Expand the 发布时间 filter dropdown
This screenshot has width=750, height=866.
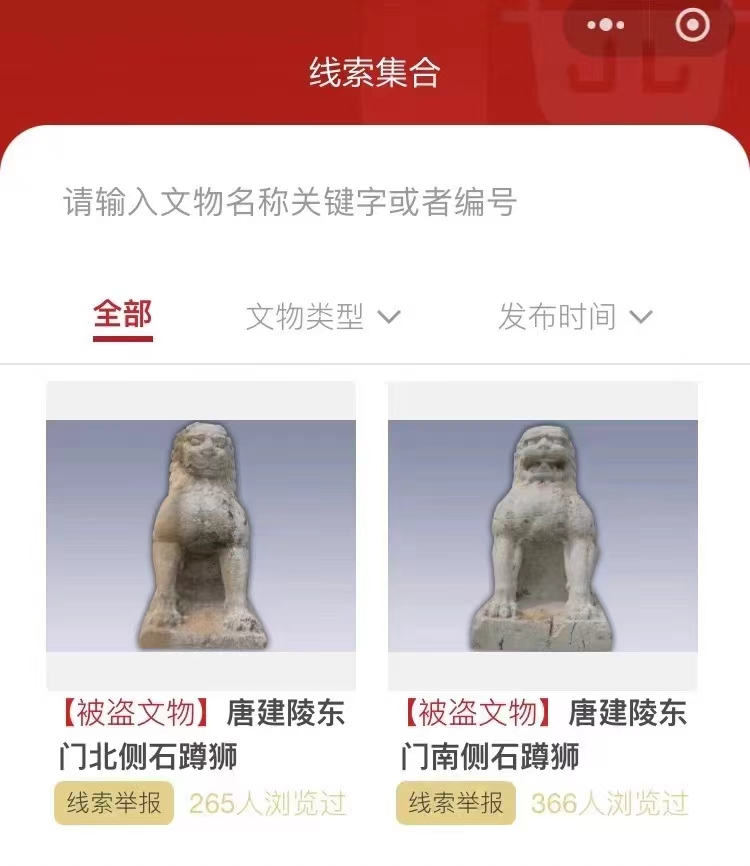(x=575, y=317)
